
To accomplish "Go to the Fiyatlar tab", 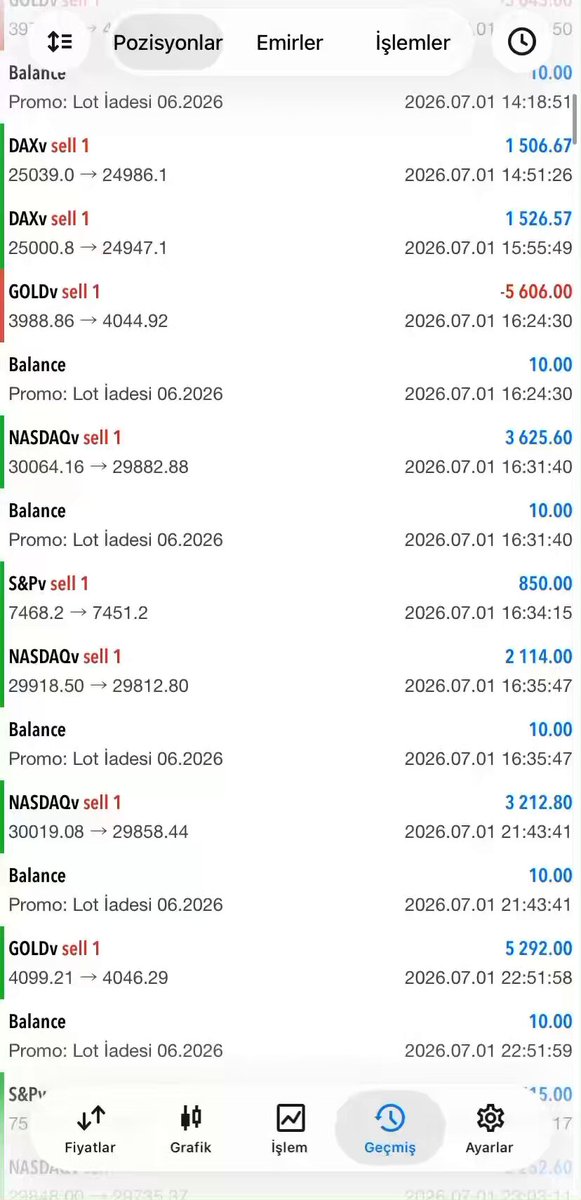I will 91,1129.
